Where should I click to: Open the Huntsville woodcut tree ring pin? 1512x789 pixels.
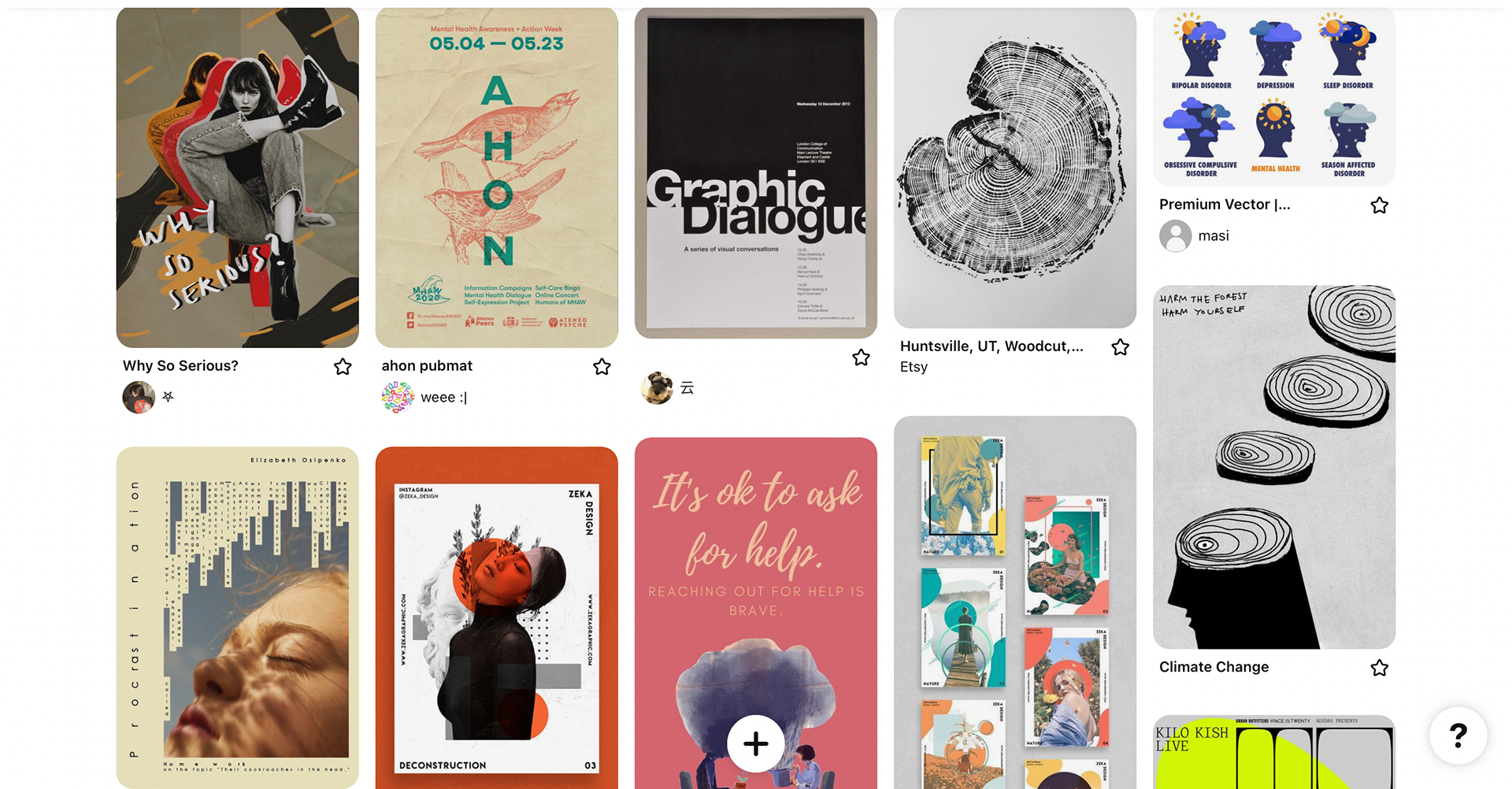(x=1015, y=168)
